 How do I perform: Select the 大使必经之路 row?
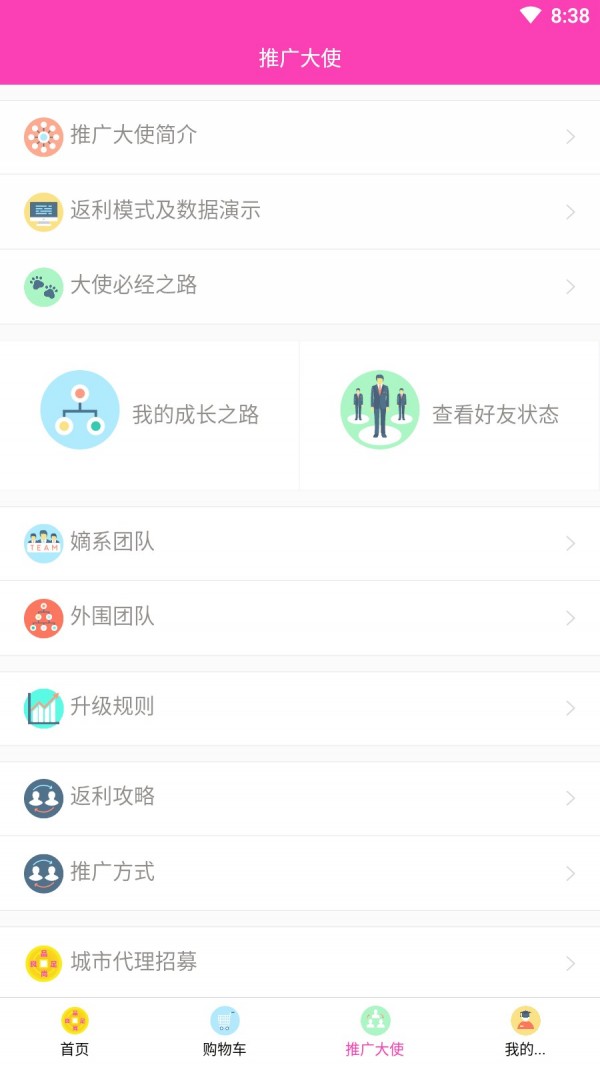click(x=300, y=286)
